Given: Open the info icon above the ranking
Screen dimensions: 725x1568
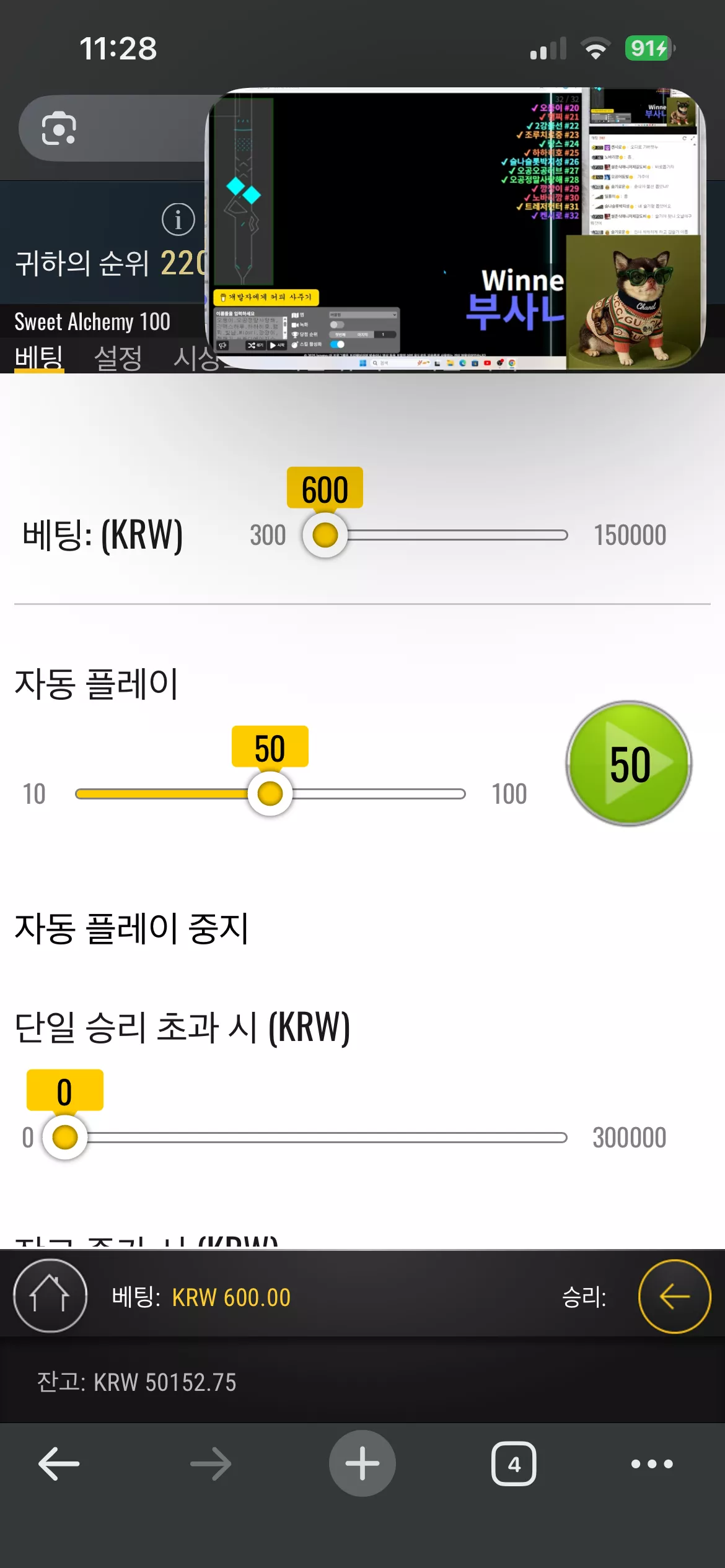Looking at the screenshot, I should pos(178,219).
